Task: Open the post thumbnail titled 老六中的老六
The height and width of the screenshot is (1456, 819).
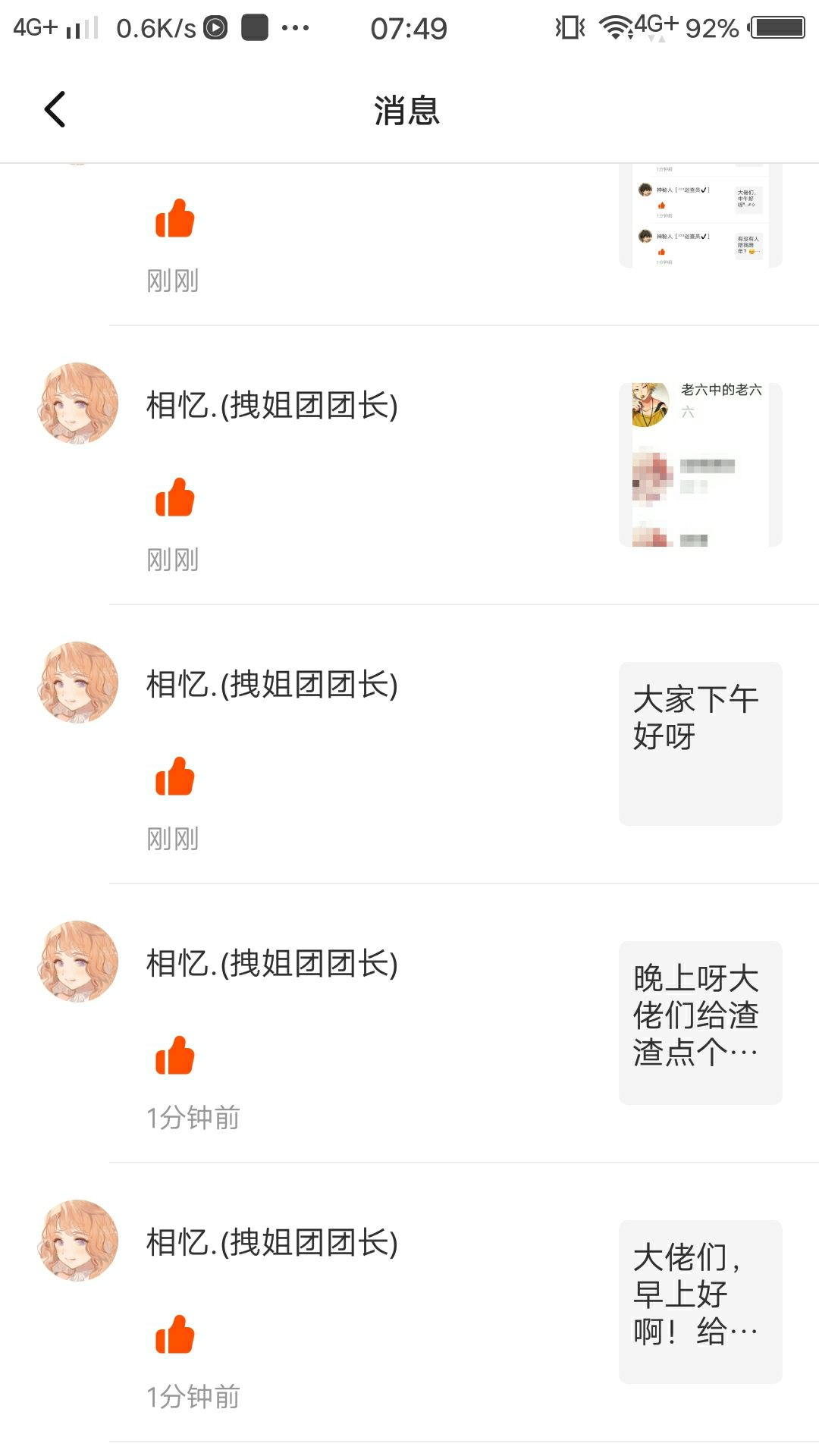Action: coord(700,465)
